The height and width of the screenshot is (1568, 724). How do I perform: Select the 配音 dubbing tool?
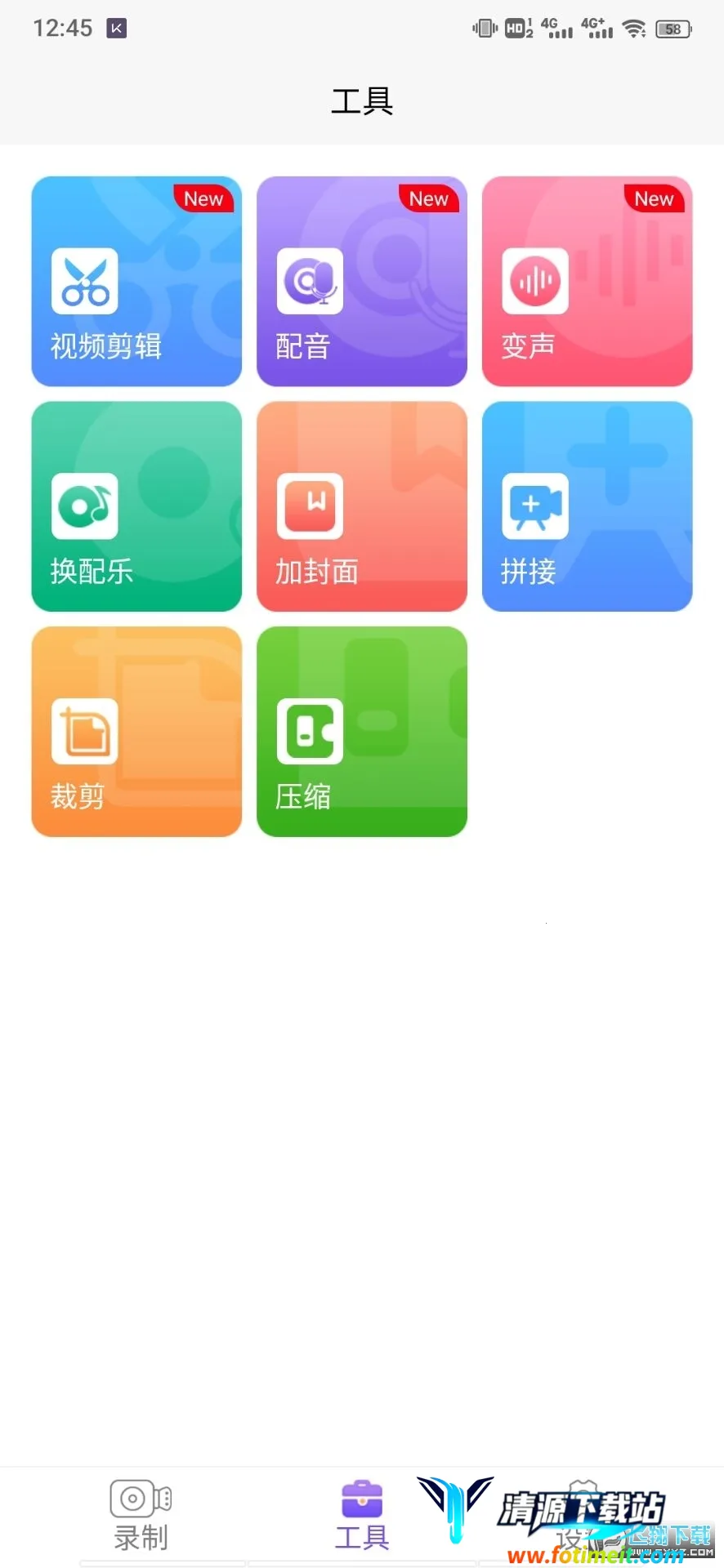(362, 282)
